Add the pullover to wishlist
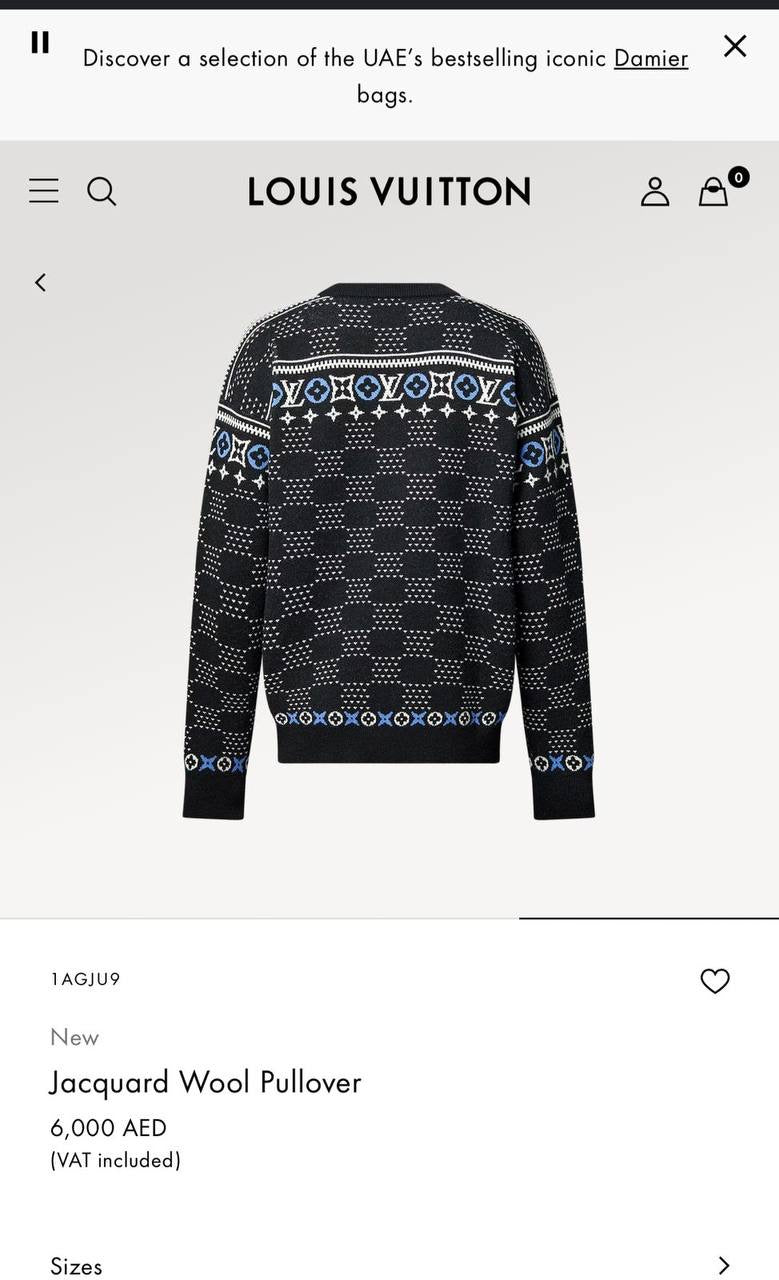 coord(715,981)
